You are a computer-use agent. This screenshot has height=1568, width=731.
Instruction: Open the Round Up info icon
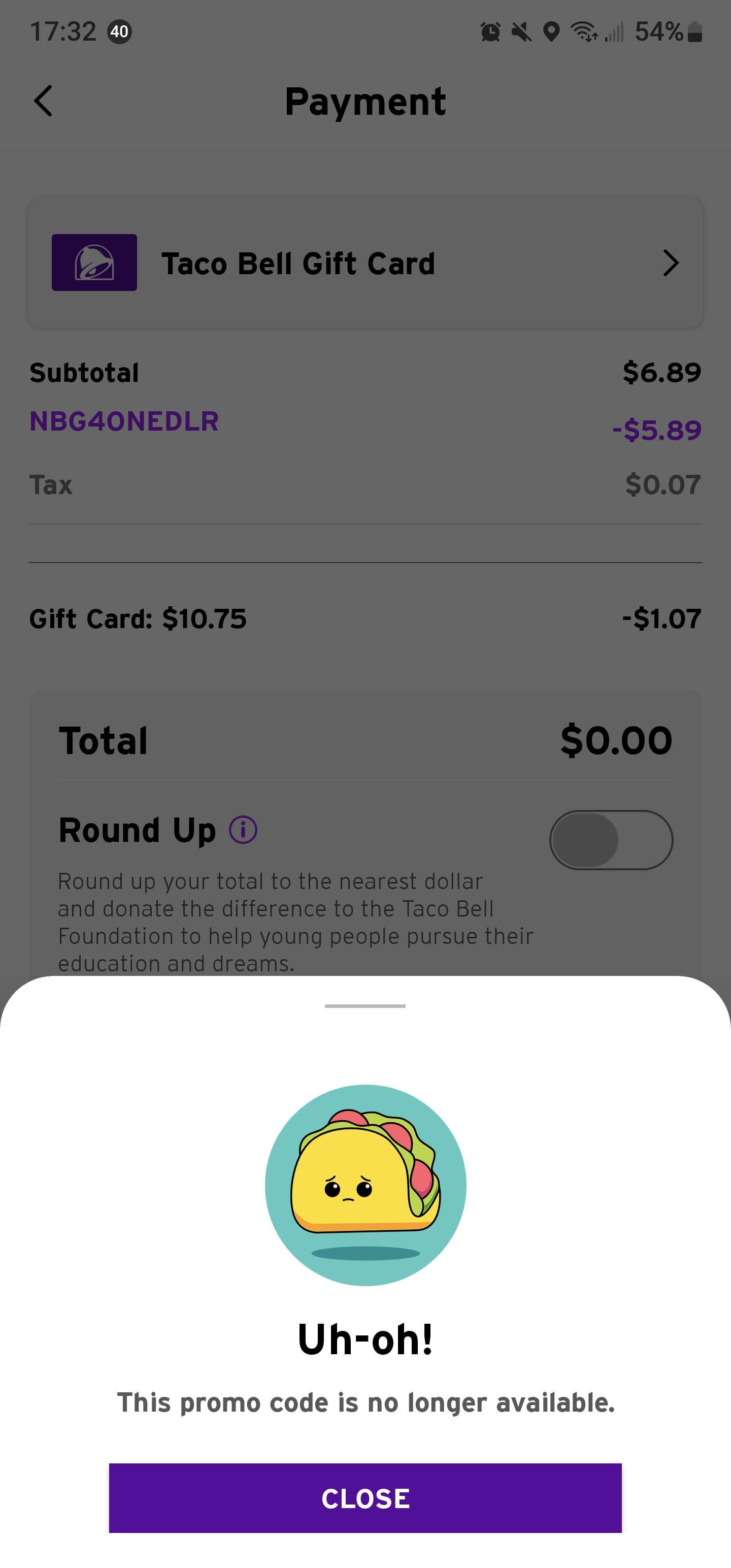click(243, 830)
